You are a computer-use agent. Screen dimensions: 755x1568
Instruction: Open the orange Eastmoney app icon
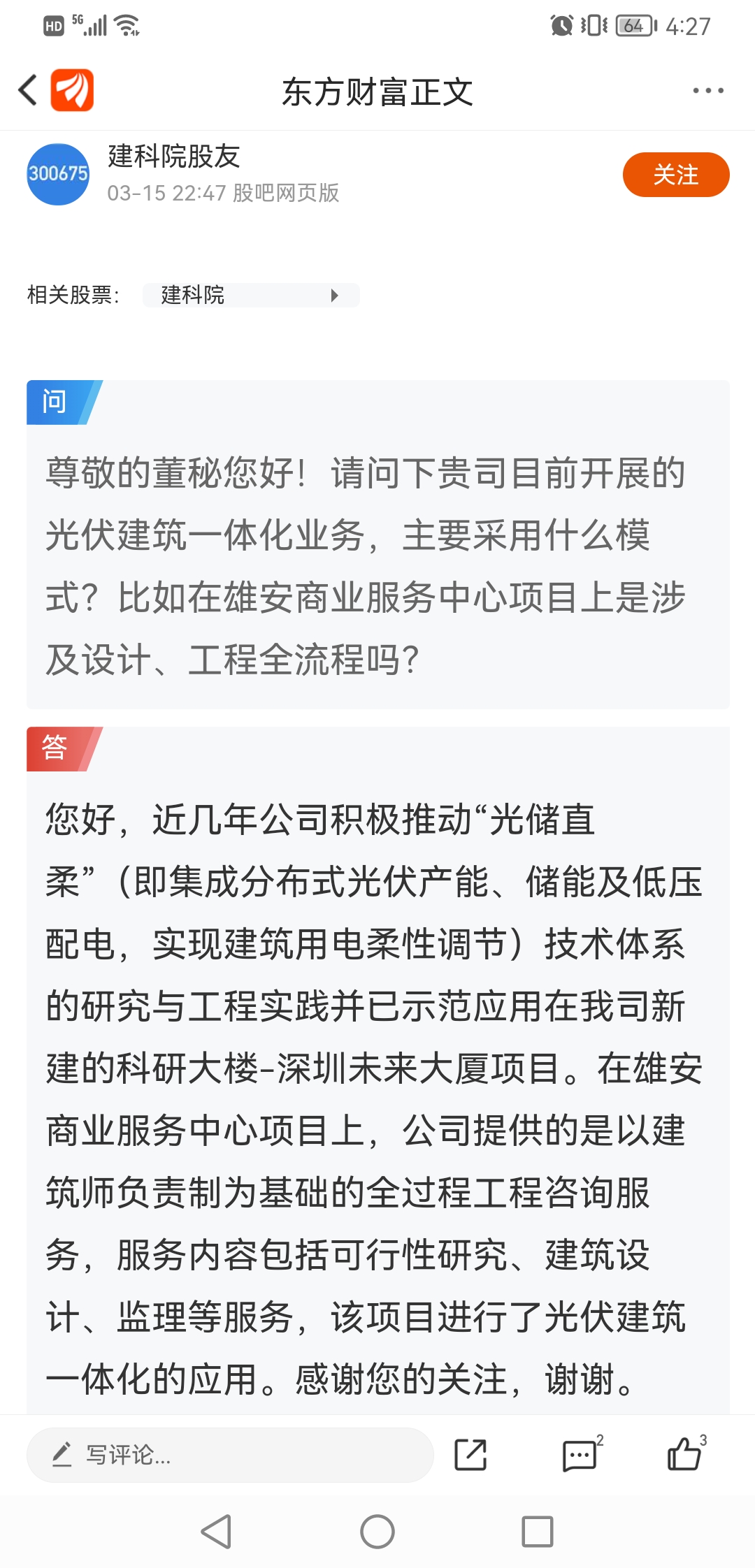pos(72,90)
